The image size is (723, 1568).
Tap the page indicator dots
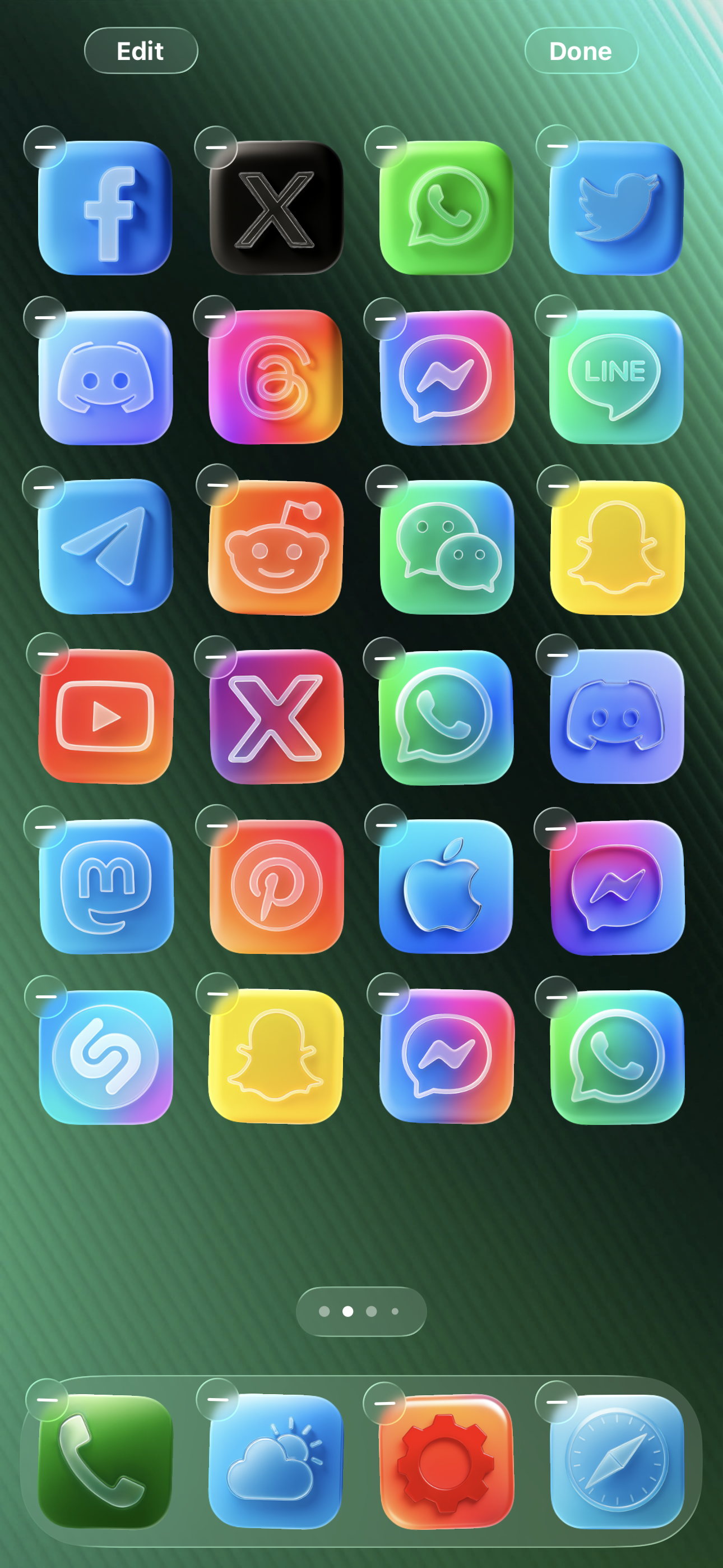pyautogui.click(x=361, y=1311)
